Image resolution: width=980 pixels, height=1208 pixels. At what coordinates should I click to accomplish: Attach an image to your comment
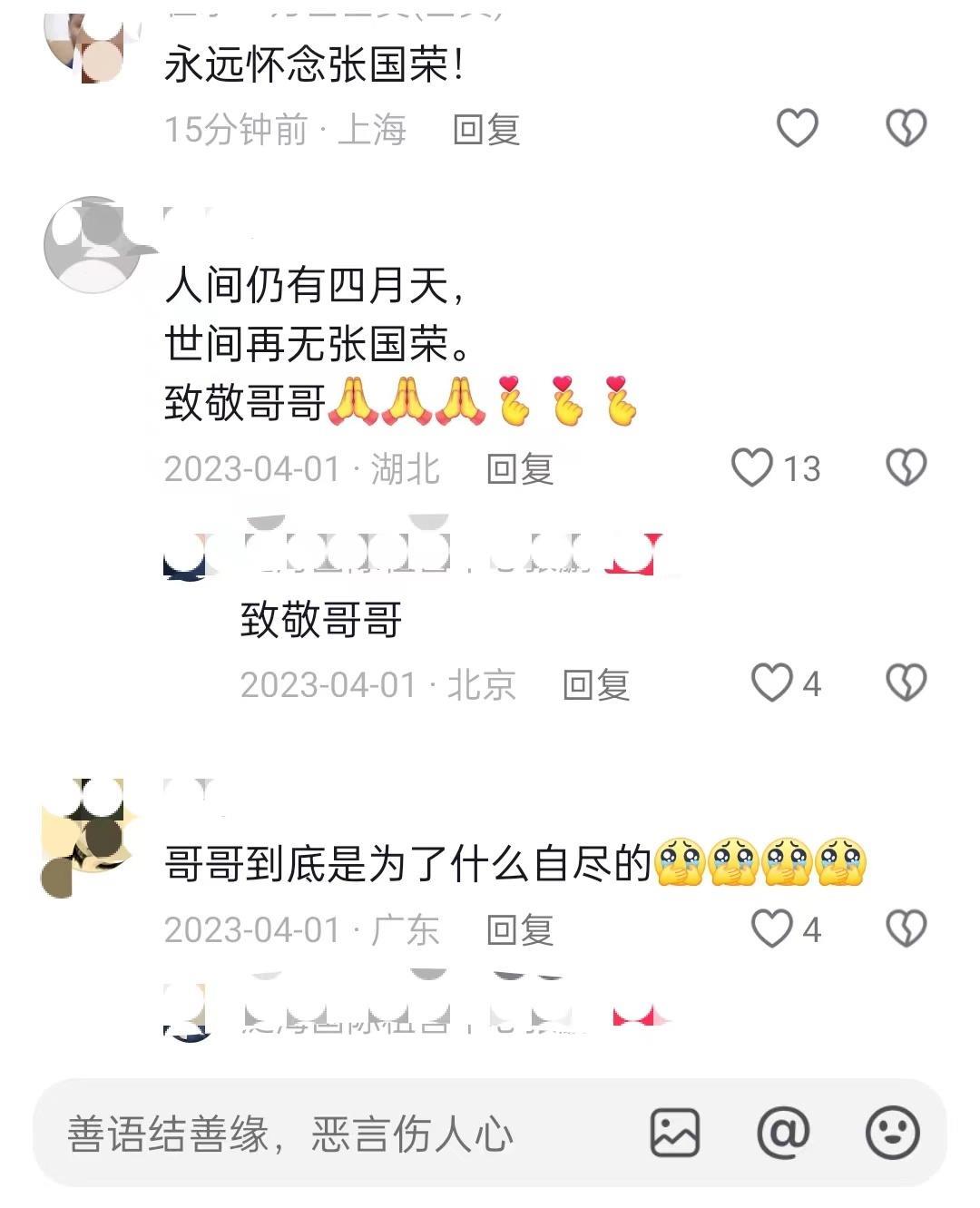coord(675,1133)
